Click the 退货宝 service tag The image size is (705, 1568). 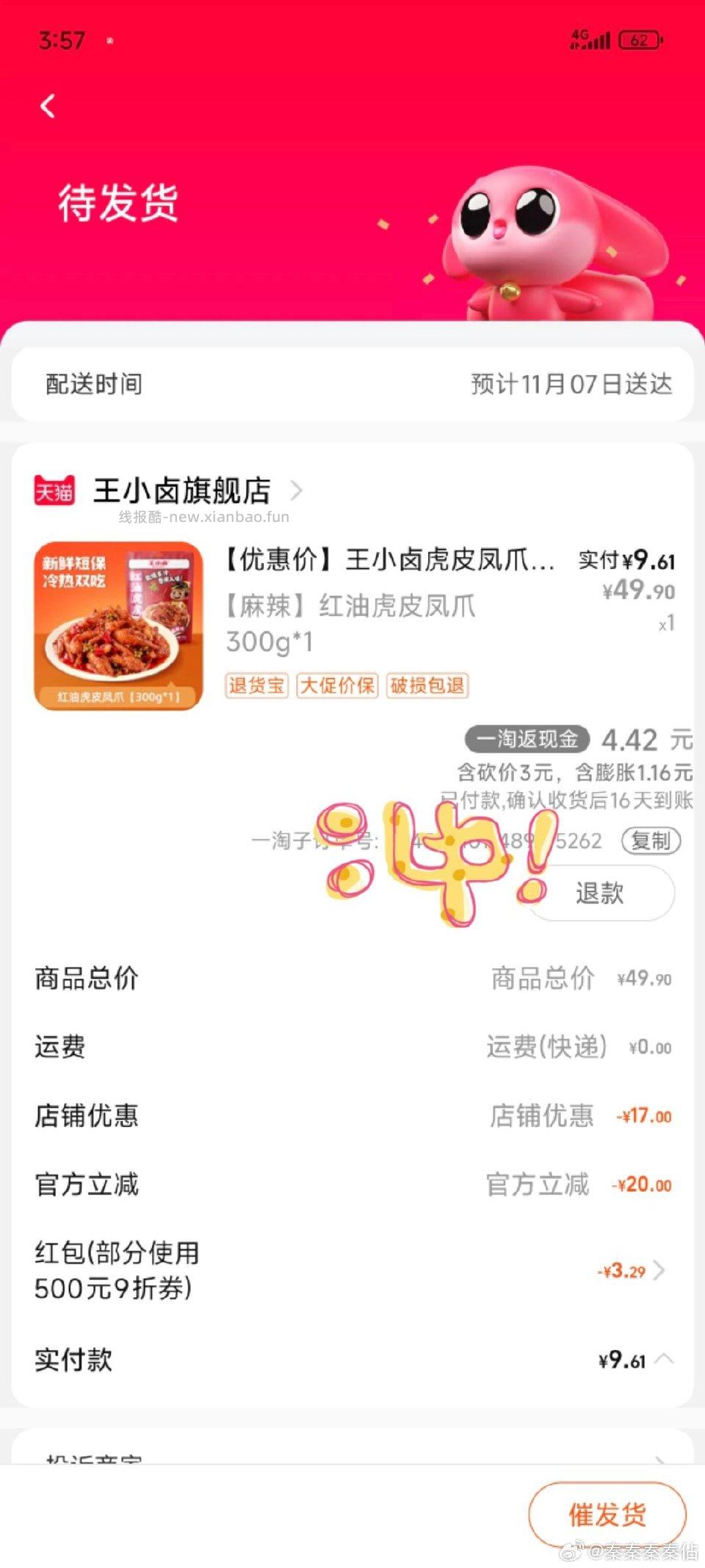tap(256, 686)
